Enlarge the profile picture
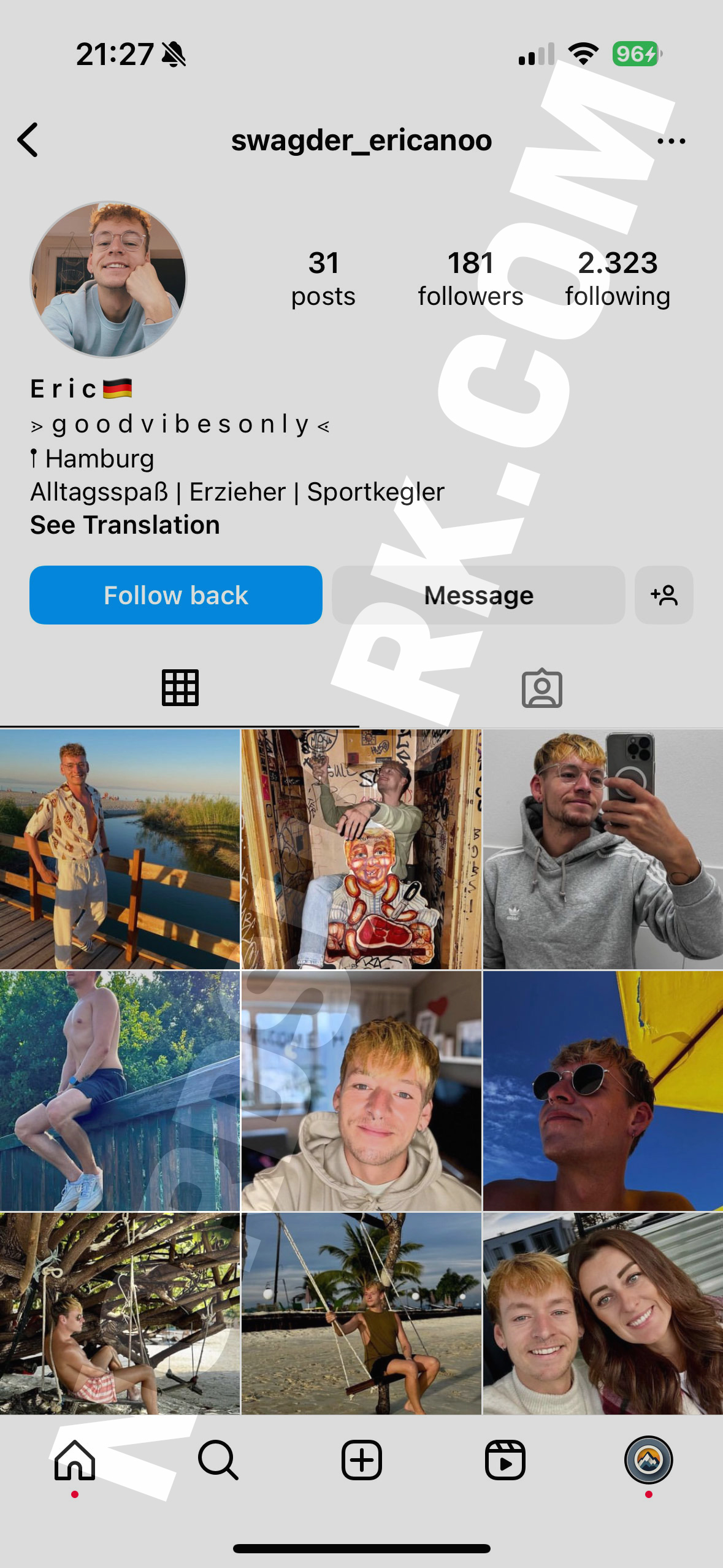723x1568 pixels. click(109, 279)
